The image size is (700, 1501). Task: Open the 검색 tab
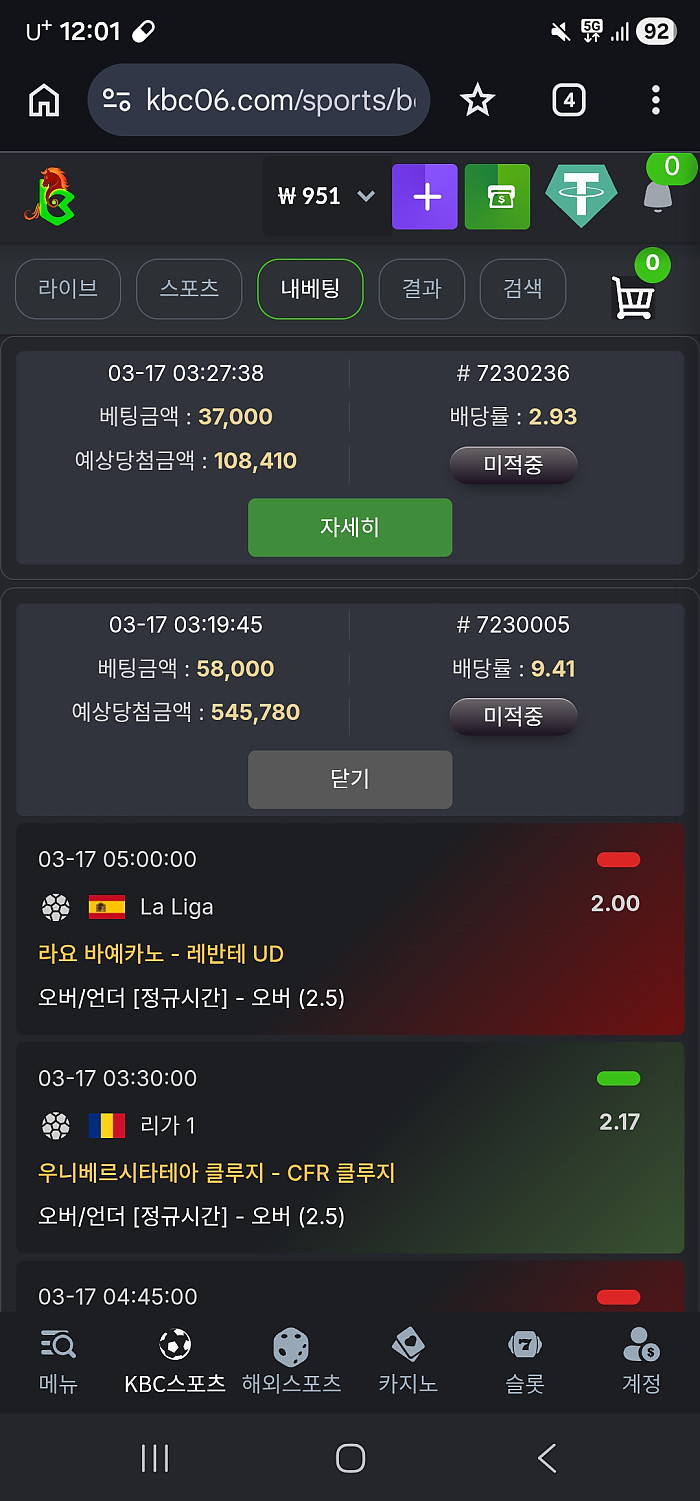522,289
